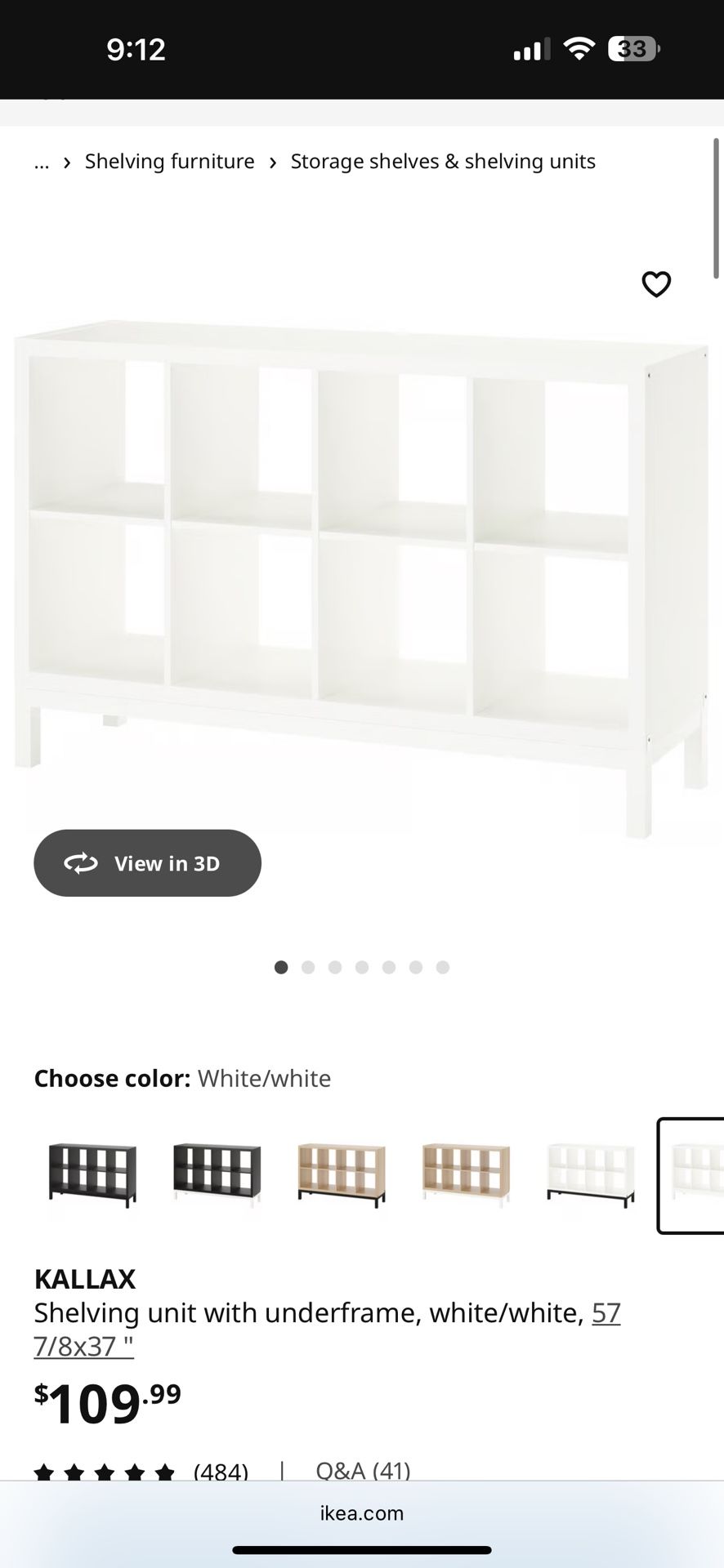Viewport: 724px width, 1568px height.
Task: Expand the breadcrumb ellipsis to show full path
Action: [x=41, y=161]
